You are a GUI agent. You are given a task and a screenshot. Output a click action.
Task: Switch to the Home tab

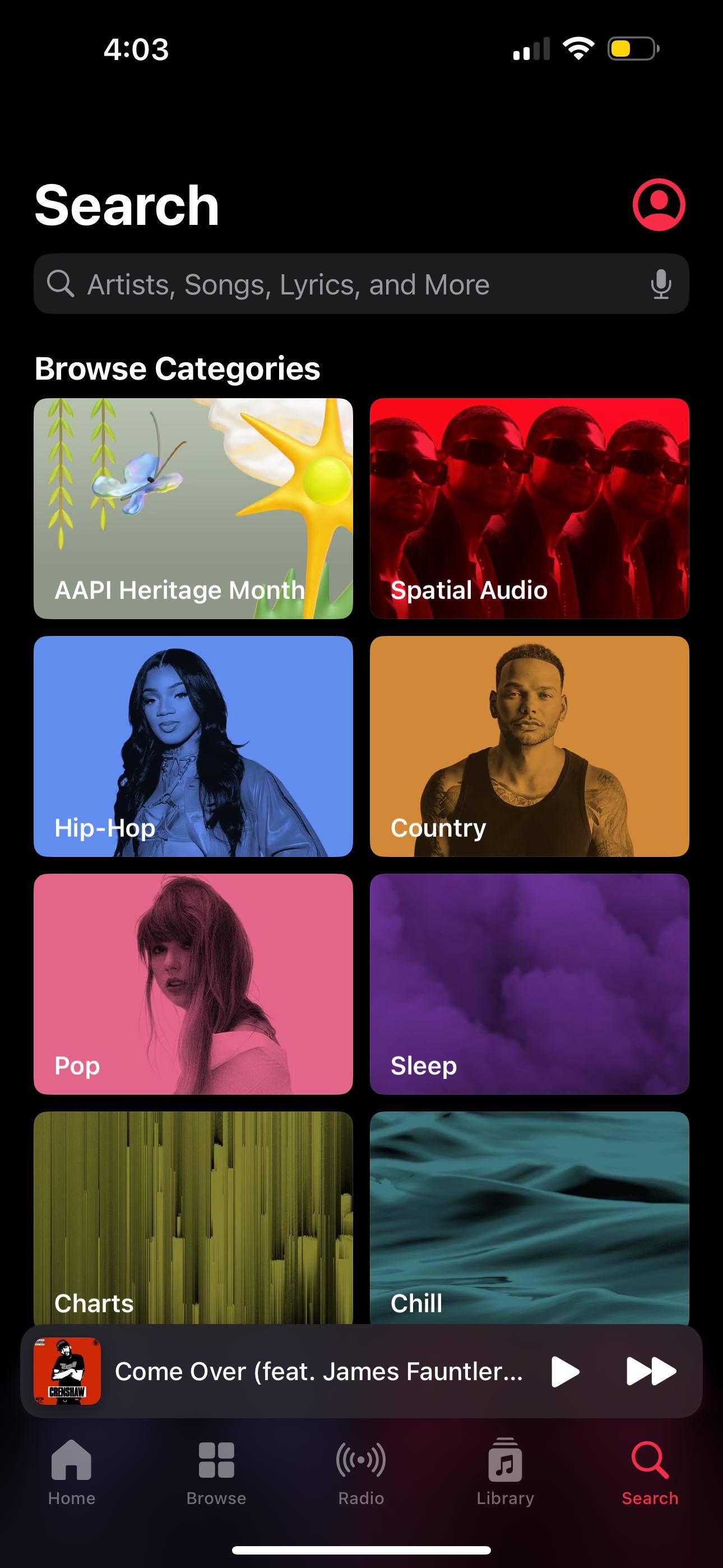pos(72,1471)
